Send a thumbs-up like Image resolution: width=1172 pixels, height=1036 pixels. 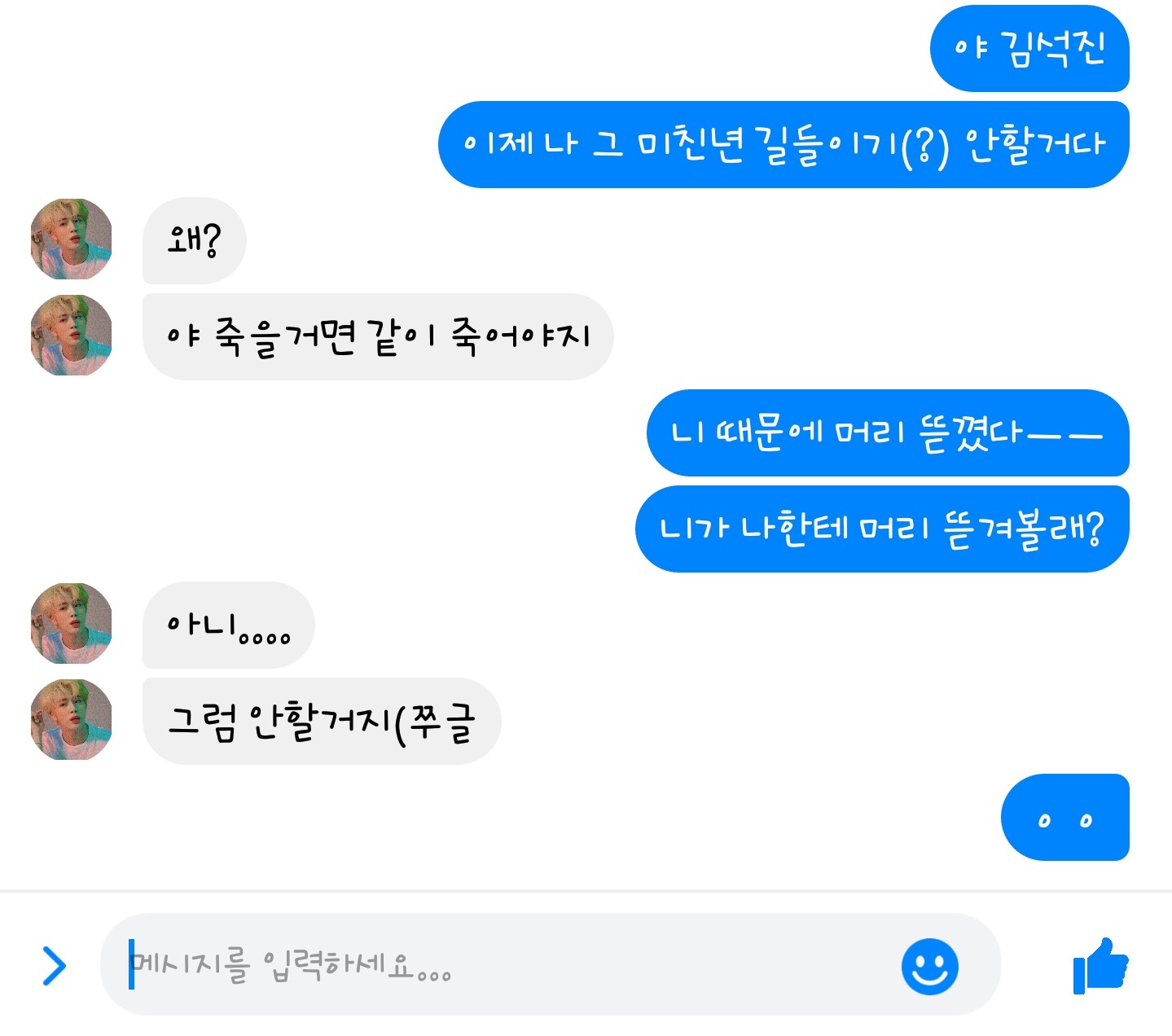point(1100,966)
